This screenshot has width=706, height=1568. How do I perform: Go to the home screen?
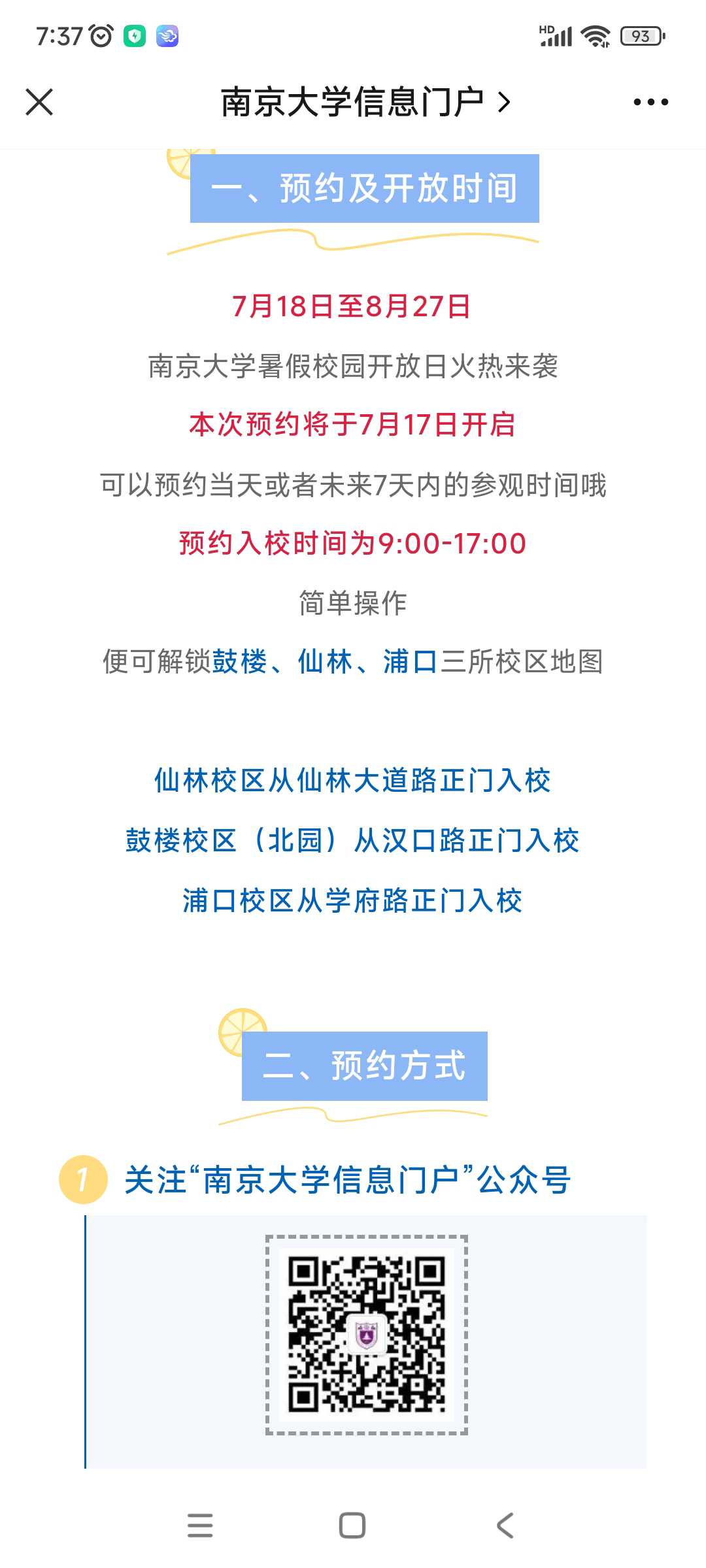coord(352,1526)
